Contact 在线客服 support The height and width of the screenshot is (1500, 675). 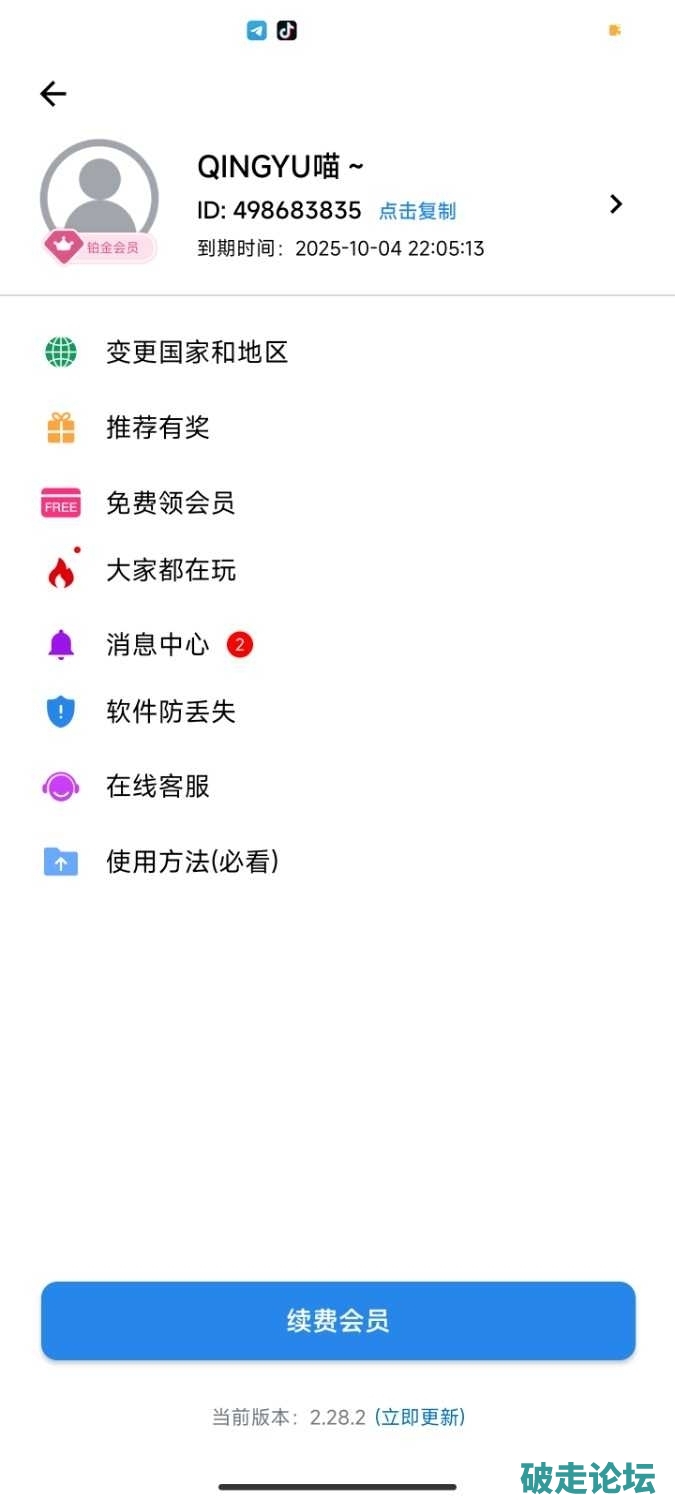tap(158, 787)
